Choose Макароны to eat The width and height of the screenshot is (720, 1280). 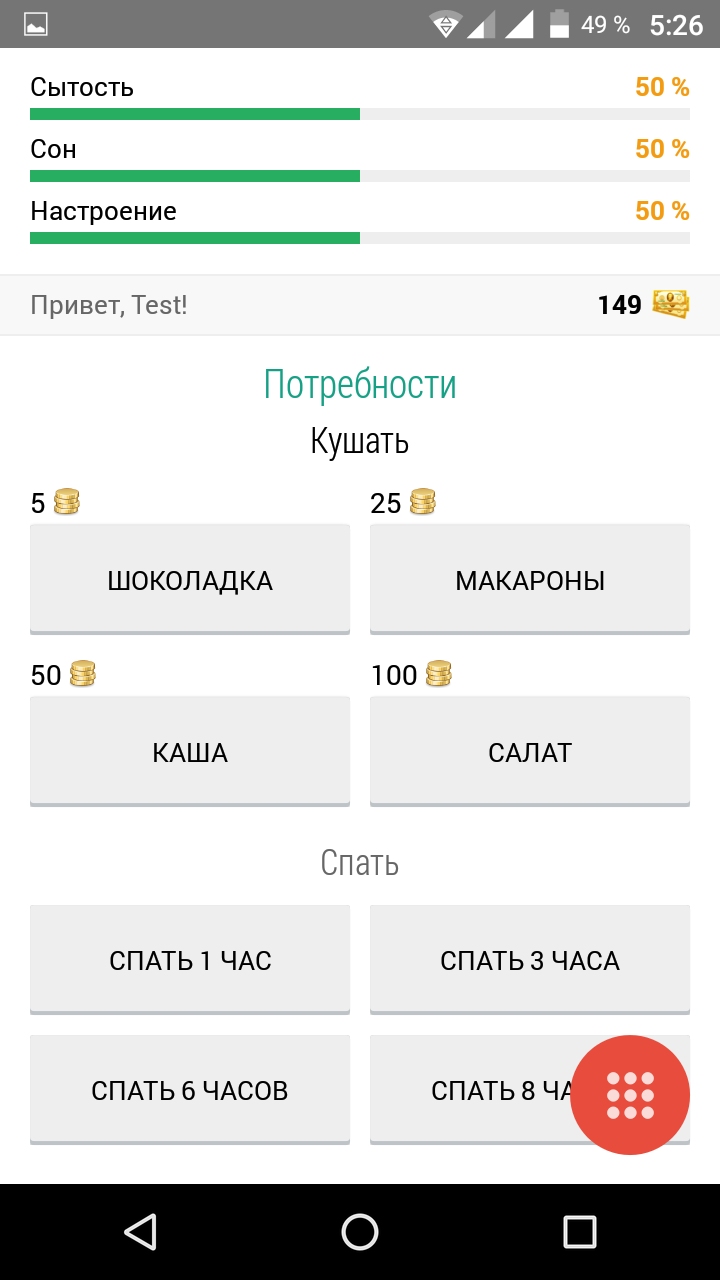(x=530, y=580)
